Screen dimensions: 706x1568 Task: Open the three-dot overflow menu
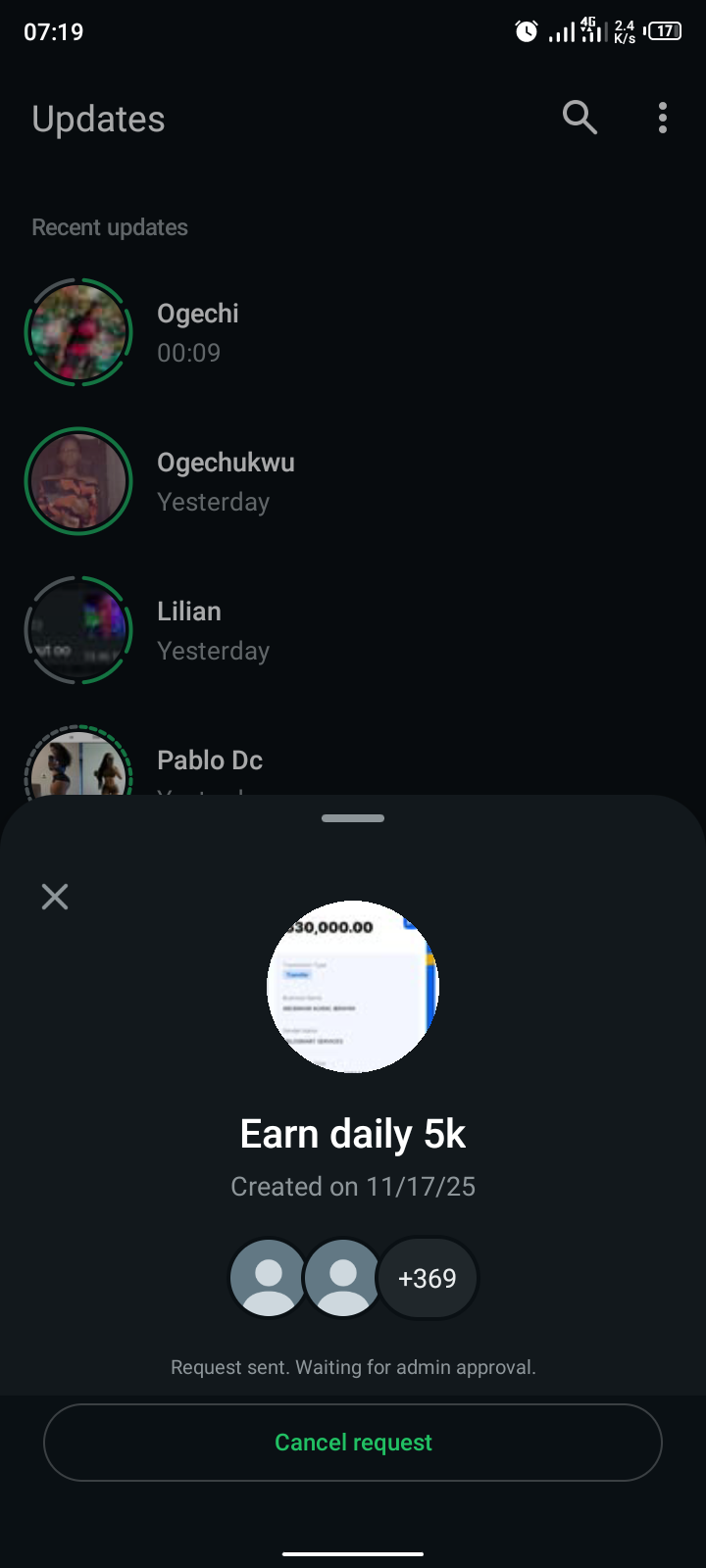pyautogui.click(x=663, y=118)
